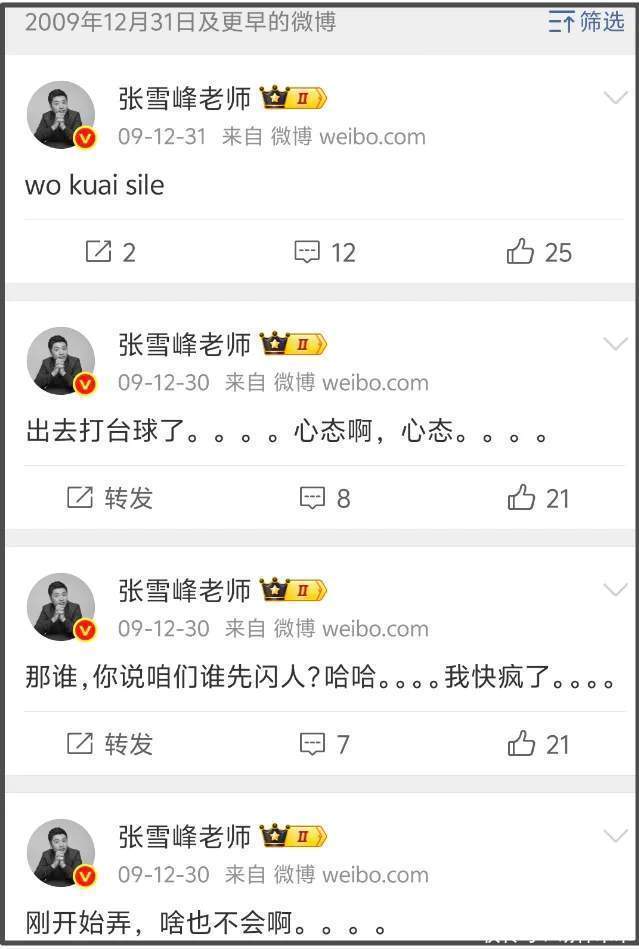The image size is (639, 949).
Task: Open comments on the 'wo kuai sile' post
Action: [x=325, y=252]
